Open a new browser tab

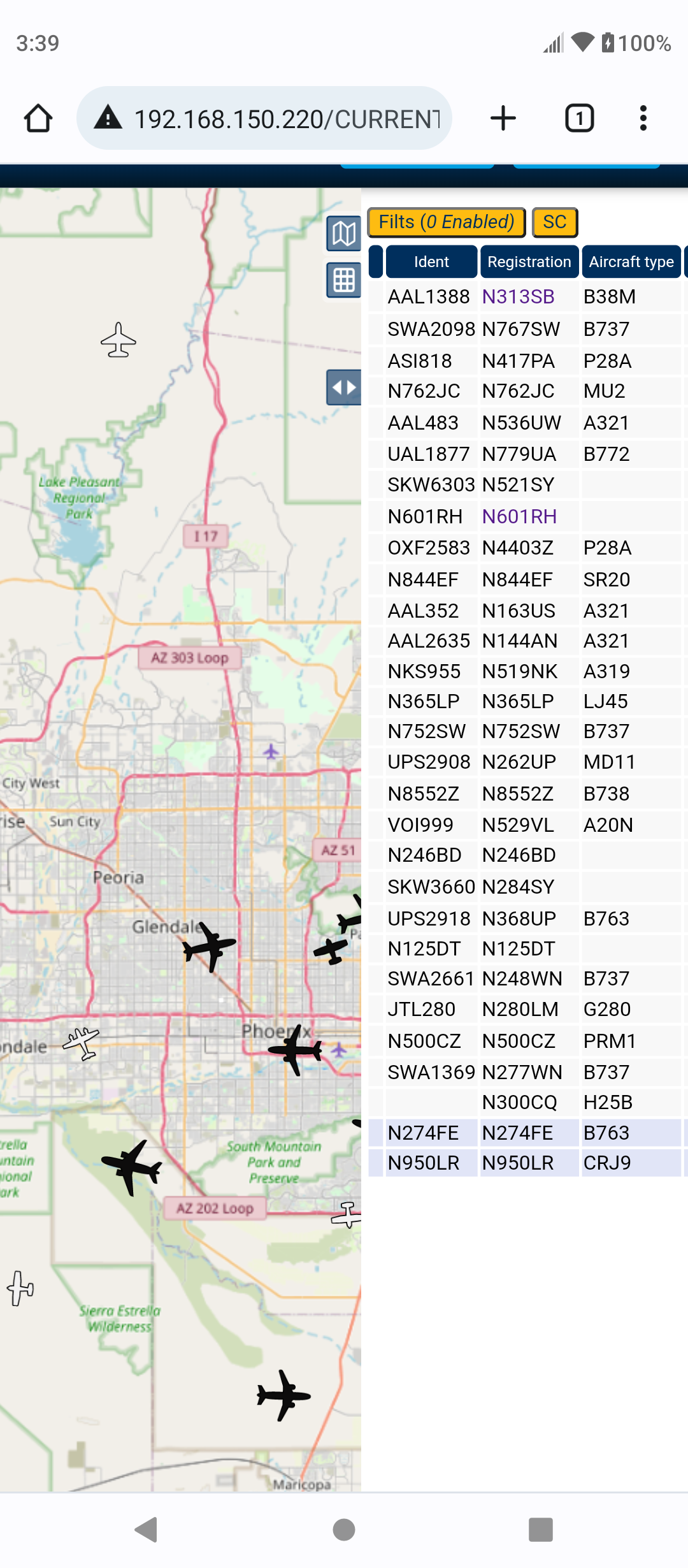(503, 119)
